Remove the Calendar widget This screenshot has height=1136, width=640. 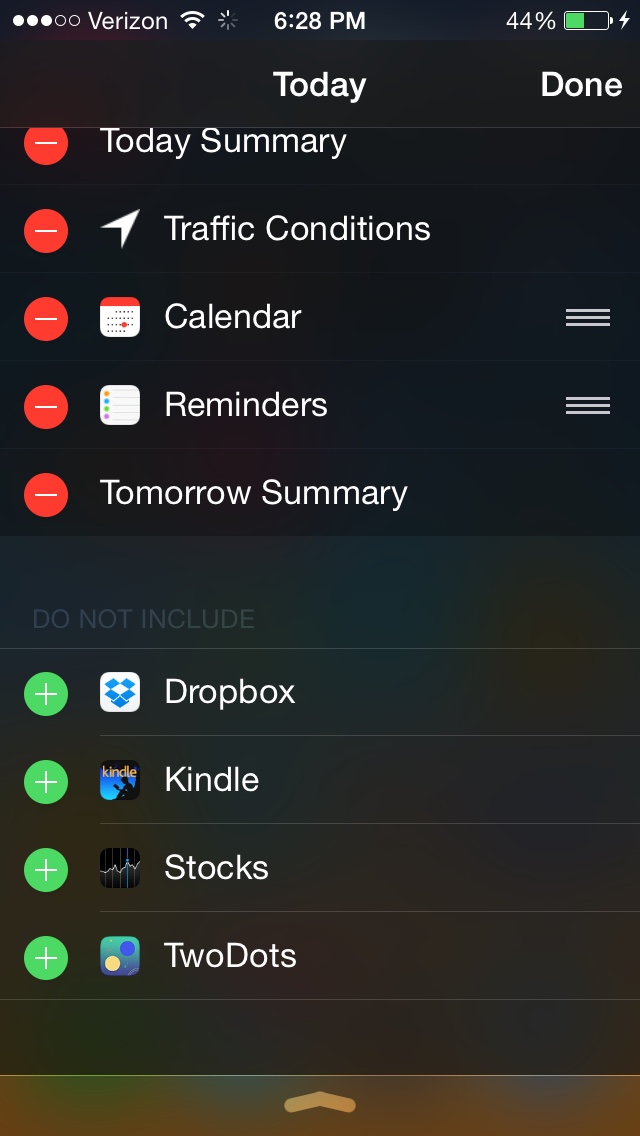pos(46,319)
